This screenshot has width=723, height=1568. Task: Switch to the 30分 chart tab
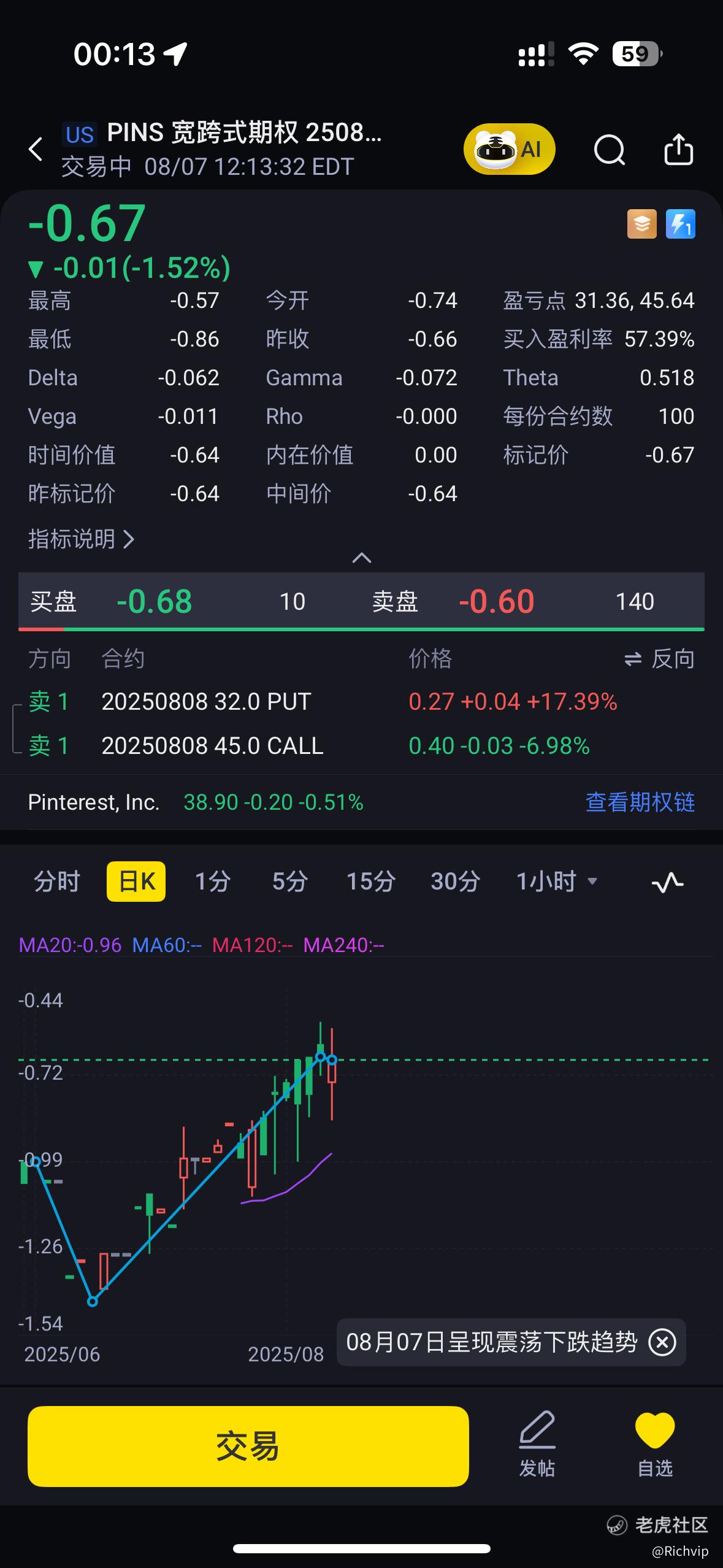coord(455,882)
